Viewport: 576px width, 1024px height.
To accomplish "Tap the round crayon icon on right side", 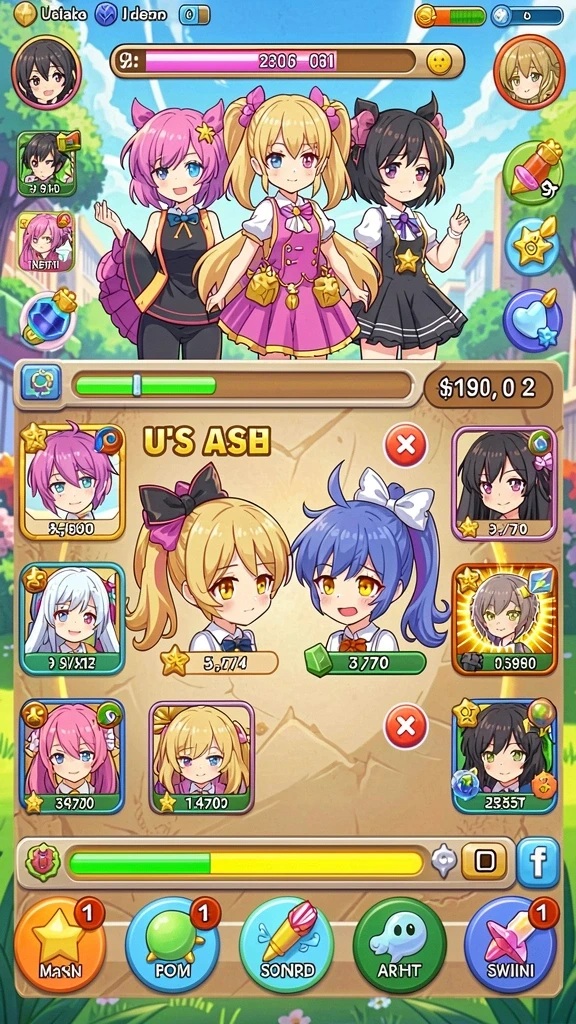I will point(533,173).
